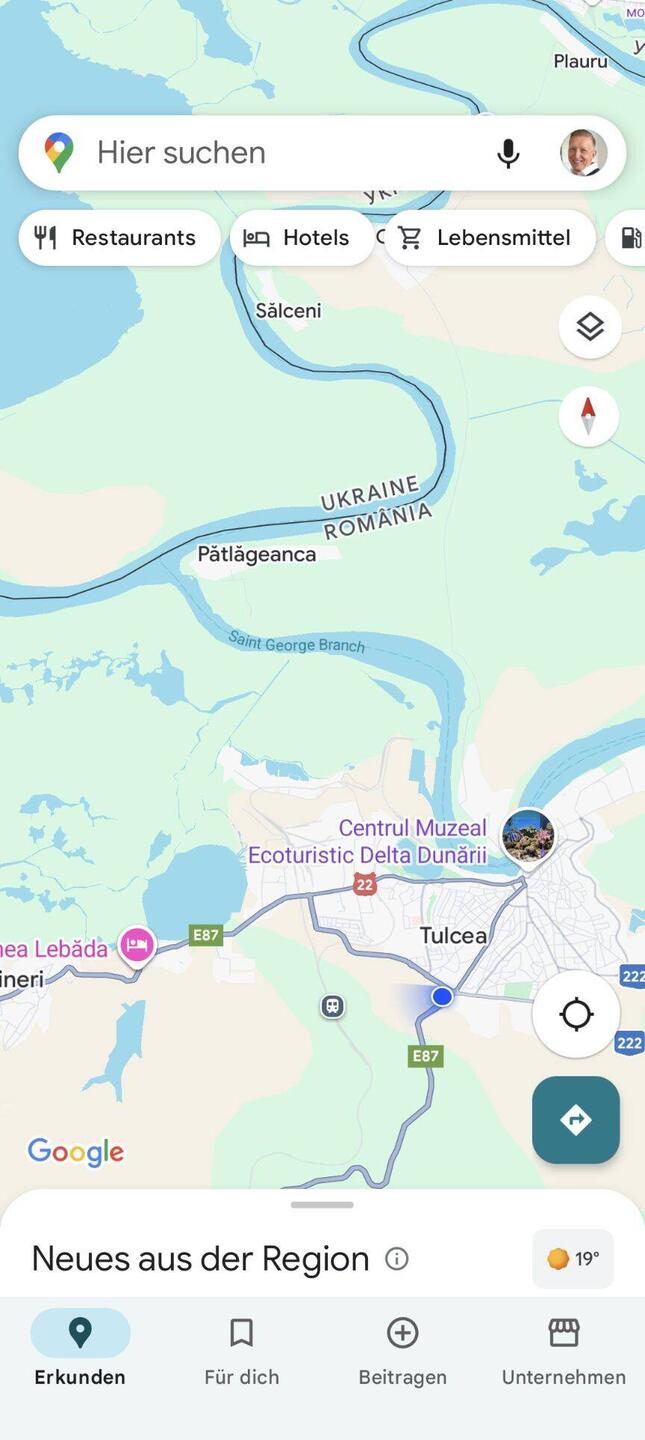Center the map on my location

pos(576,1014)
